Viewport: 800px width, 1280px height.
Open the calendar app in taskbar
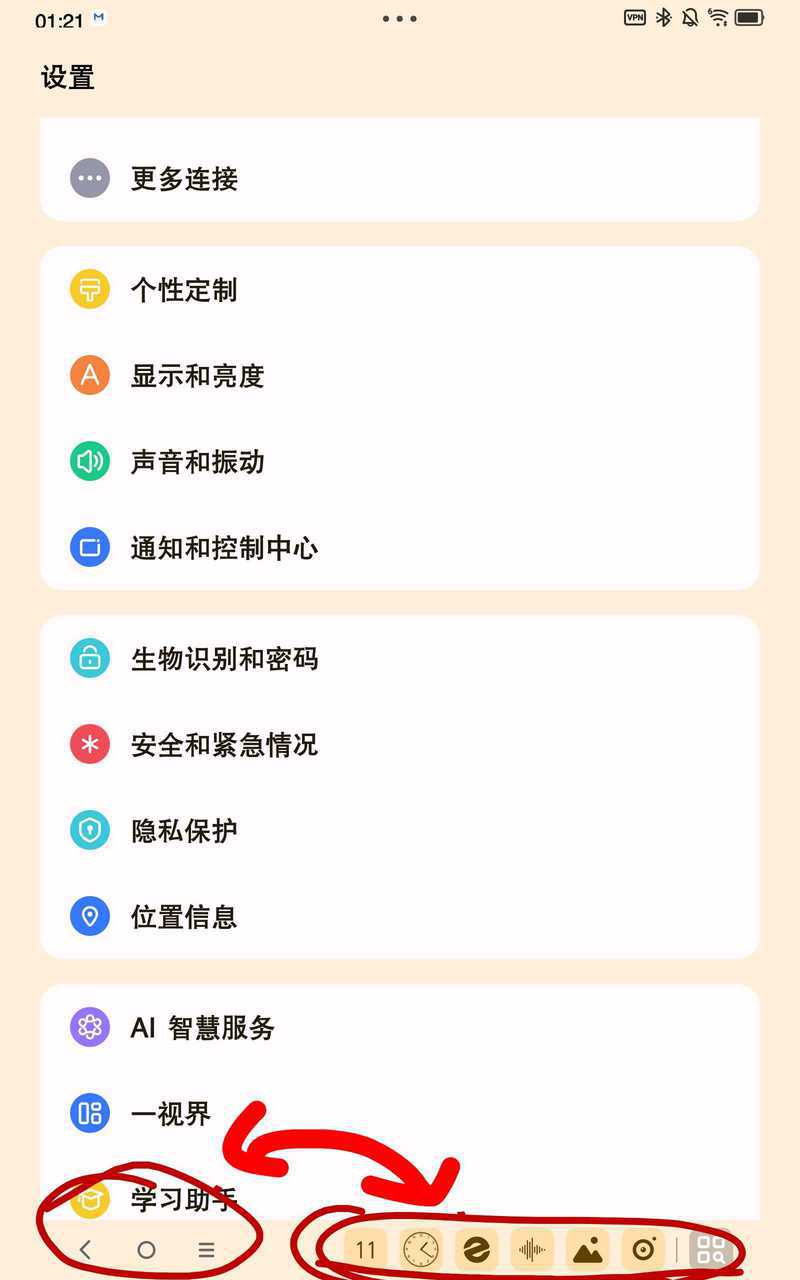click(x=366, y=1249)
